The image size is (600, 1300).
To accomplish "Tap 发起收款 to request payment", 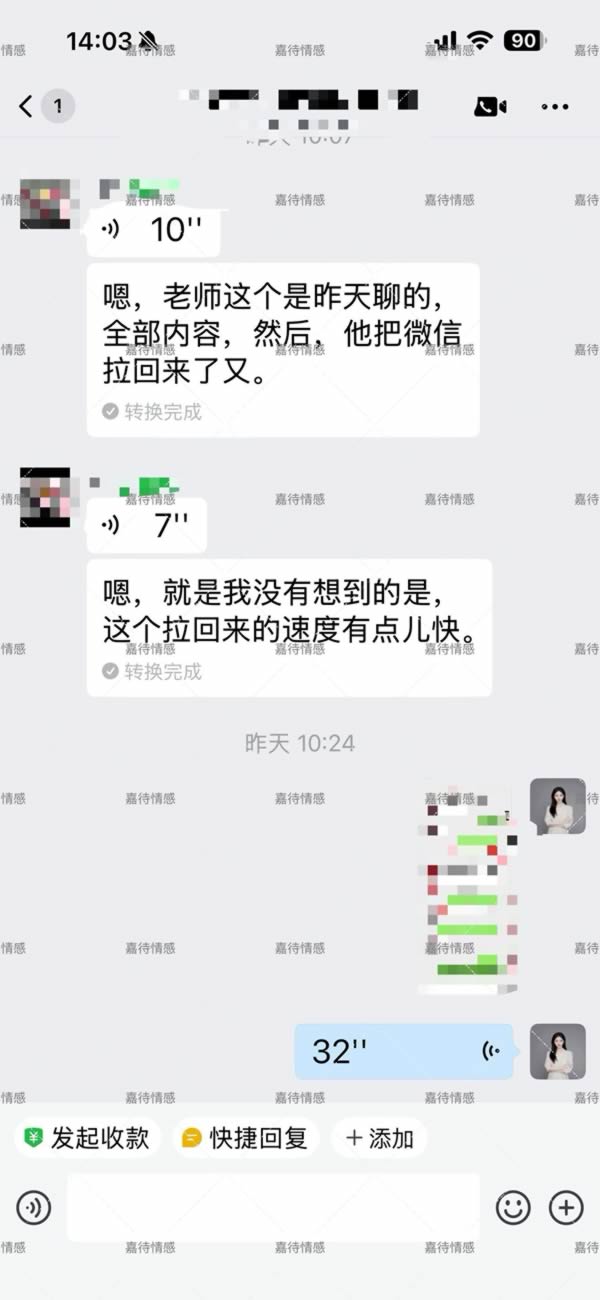I will [x=87, y=1138].
